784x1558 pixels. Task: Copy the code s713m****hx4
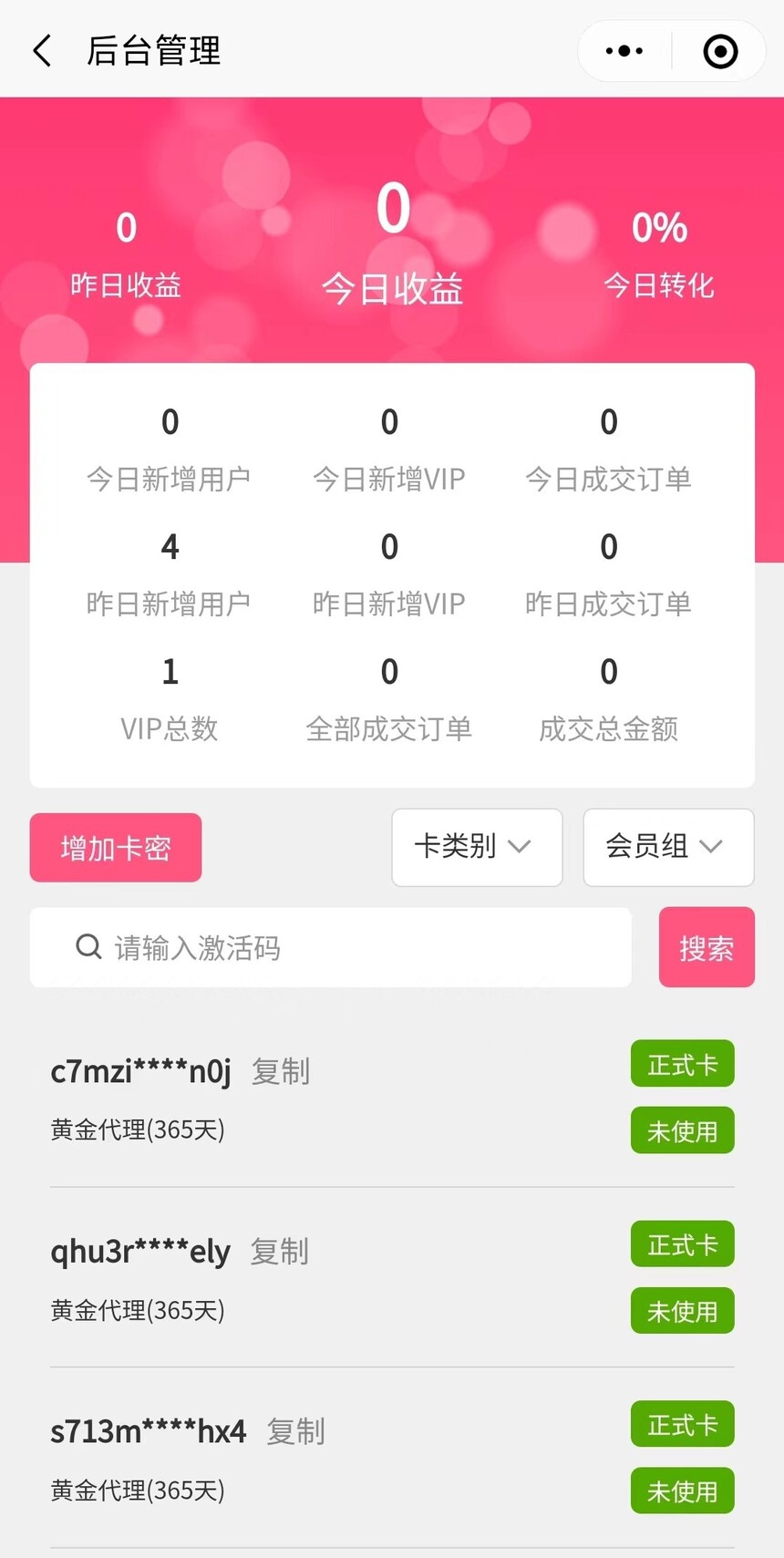[295, 1431]
